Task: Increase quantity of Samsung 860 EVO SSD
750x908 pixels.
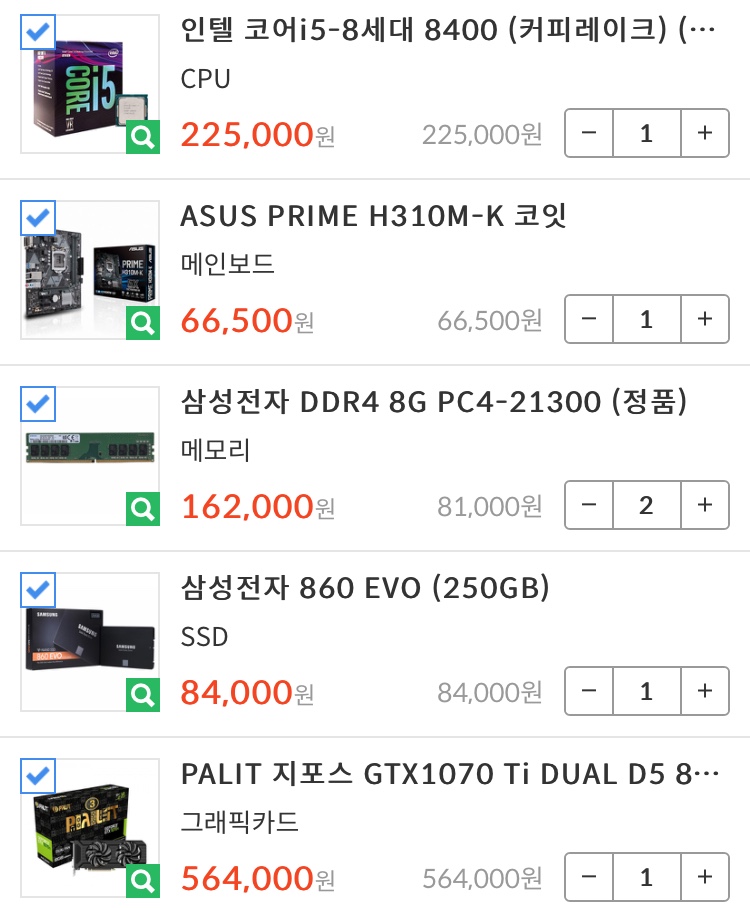Action: click(705, 691)
